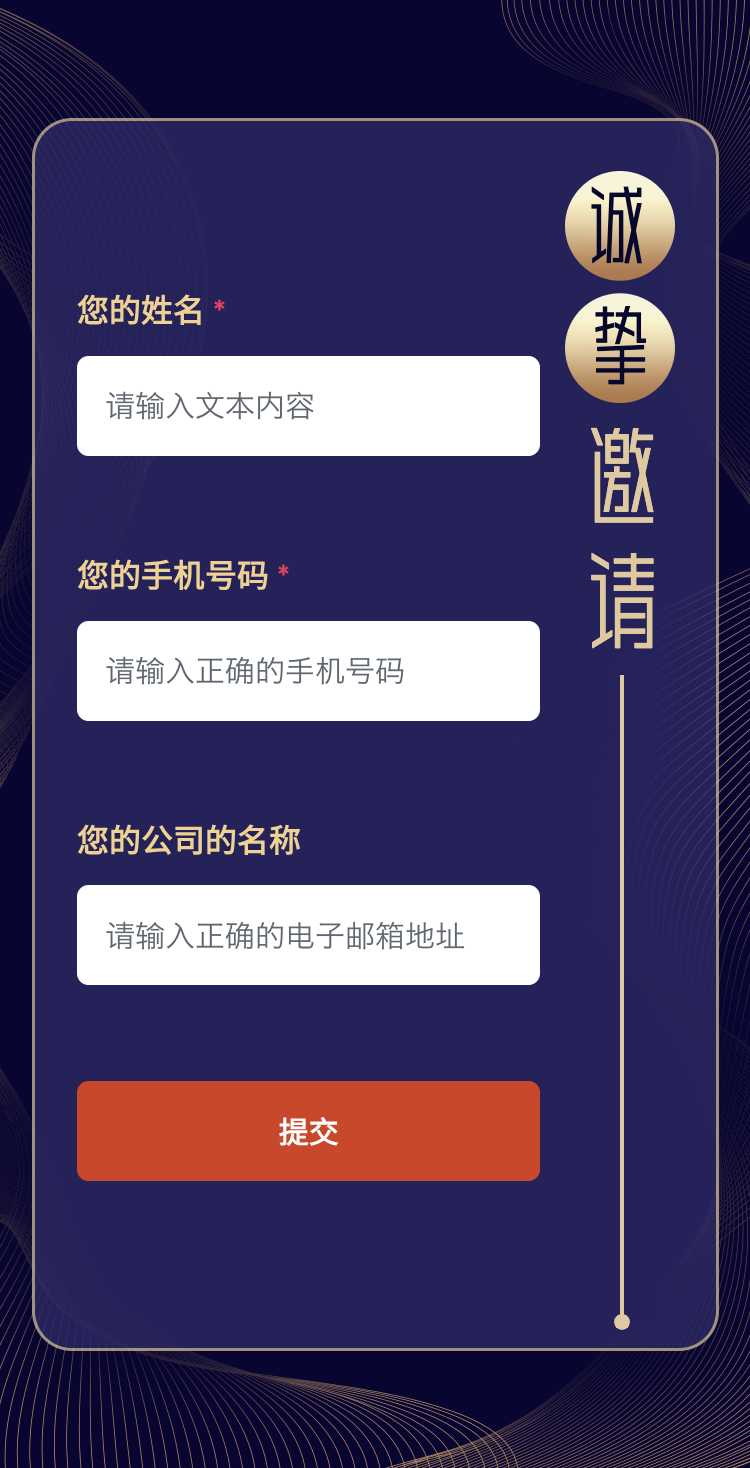
Task: Focus the 您的手机号码 input field
Action: tap(308, 671)
